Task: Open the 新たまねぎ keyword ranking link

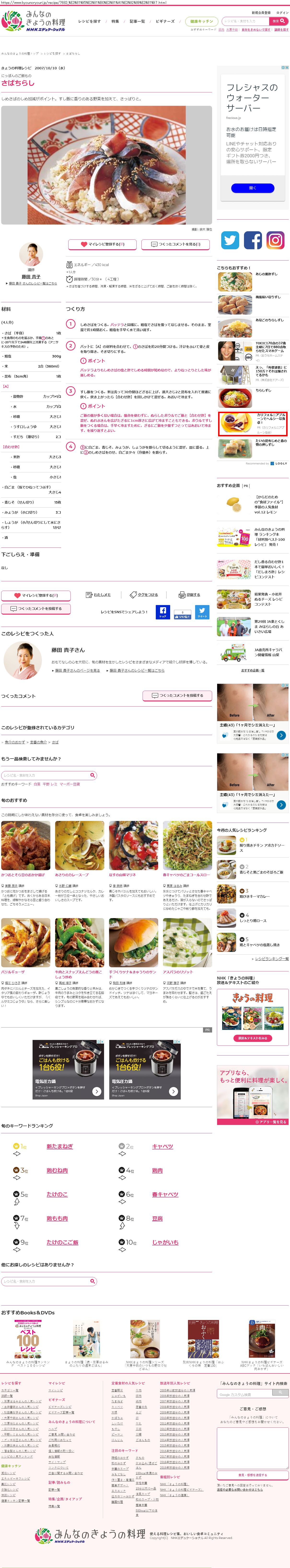Action: 60,1146
